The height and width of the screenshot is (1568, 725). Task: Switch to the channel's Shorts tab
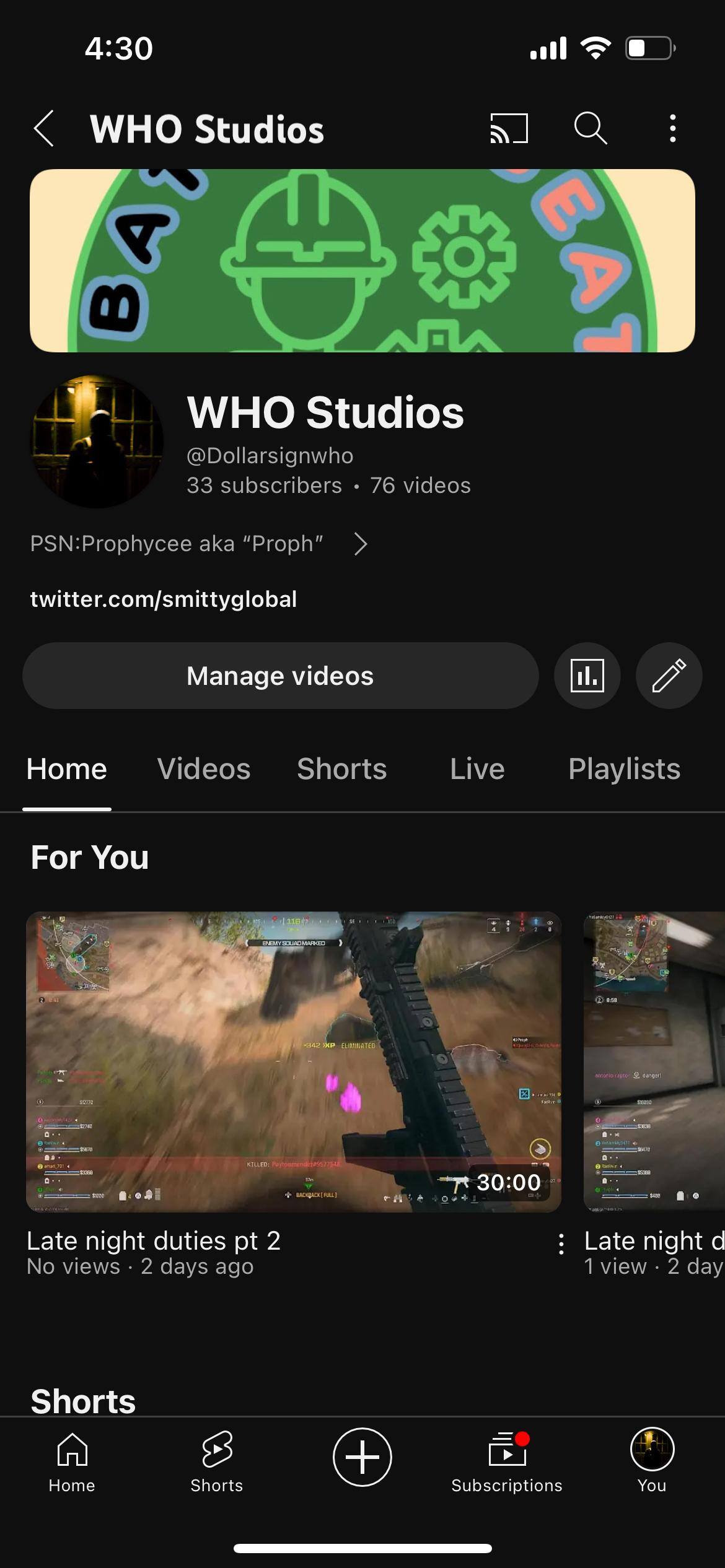[x=341, y=769]
